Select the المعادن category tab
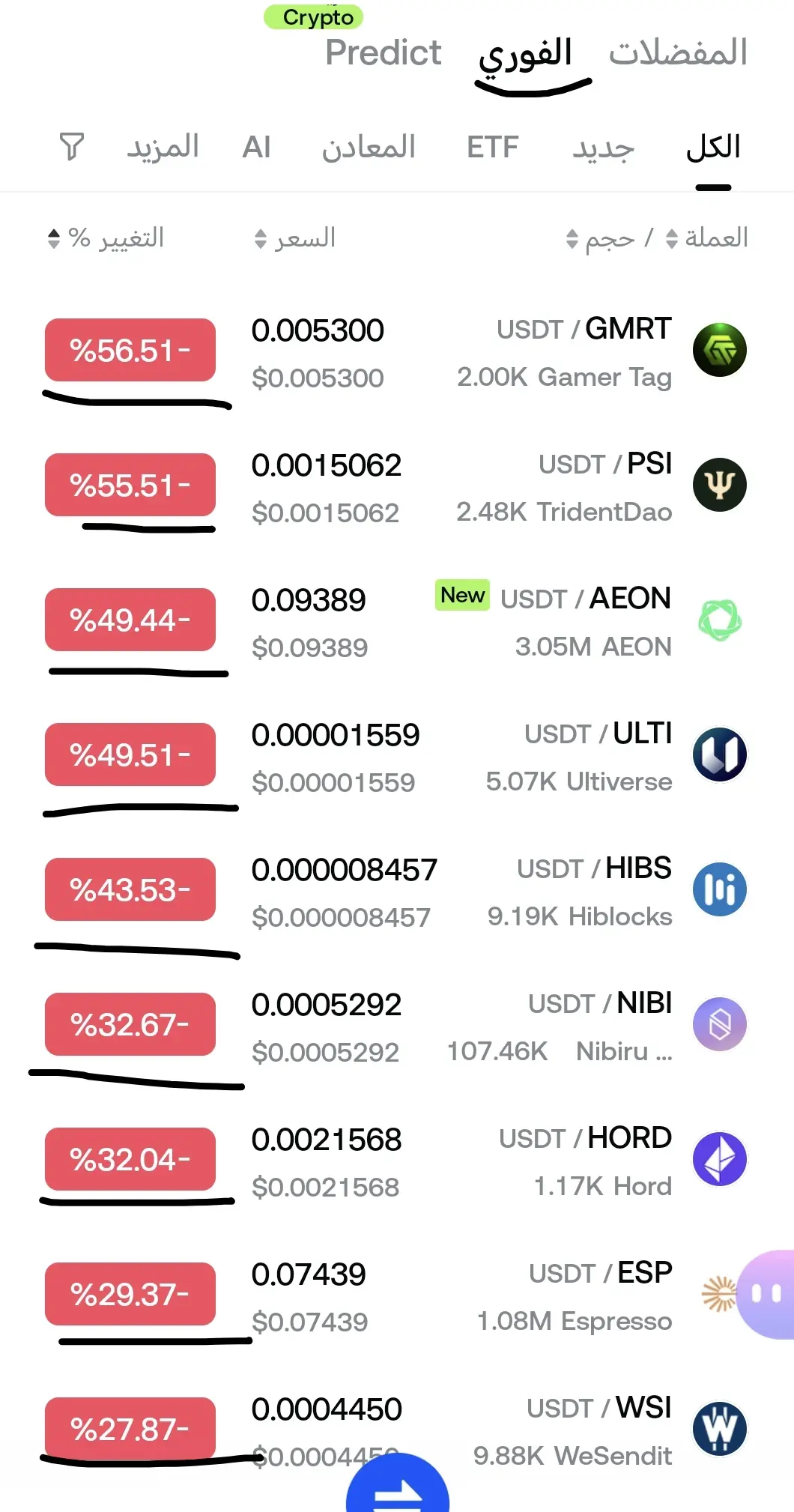This screenshot has width=794, height=1512. point(369,147)
